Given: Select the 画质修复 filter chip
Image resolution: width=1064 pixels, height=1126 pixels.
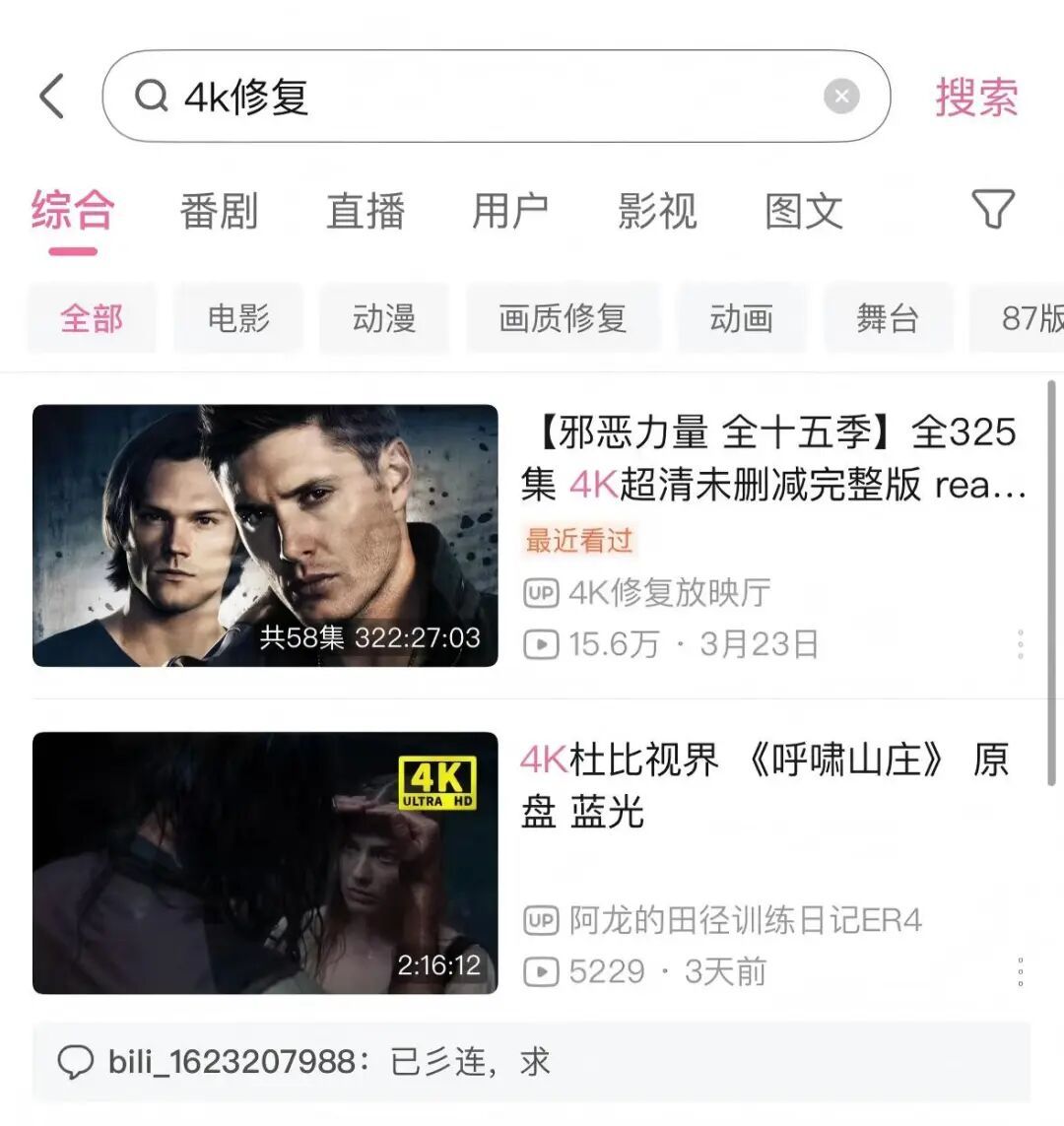Looking at the screenshot, I should pyautogui.click(x=563, y=317).
